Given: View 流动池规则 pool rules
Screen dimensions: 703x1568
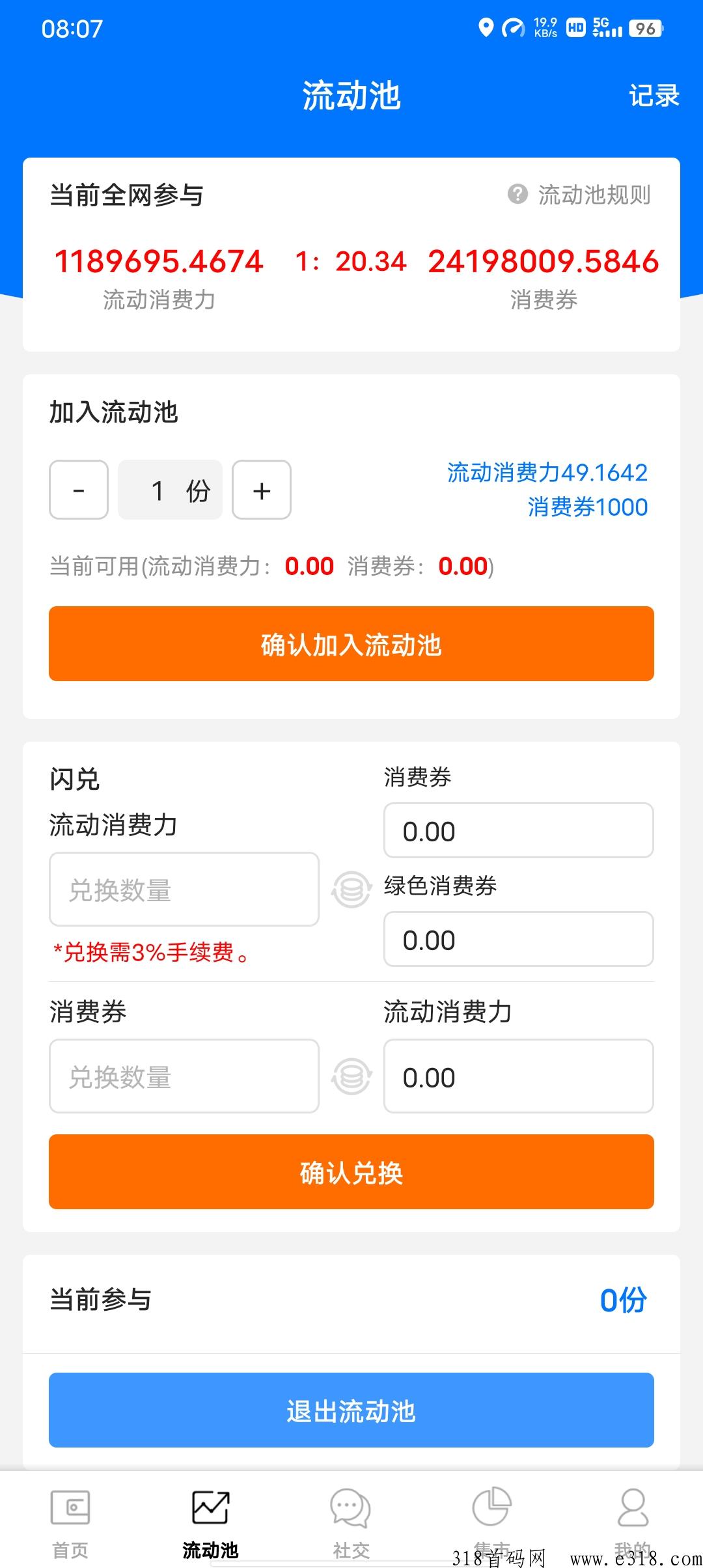Looking at the screenshot, I should coord(579,195).
